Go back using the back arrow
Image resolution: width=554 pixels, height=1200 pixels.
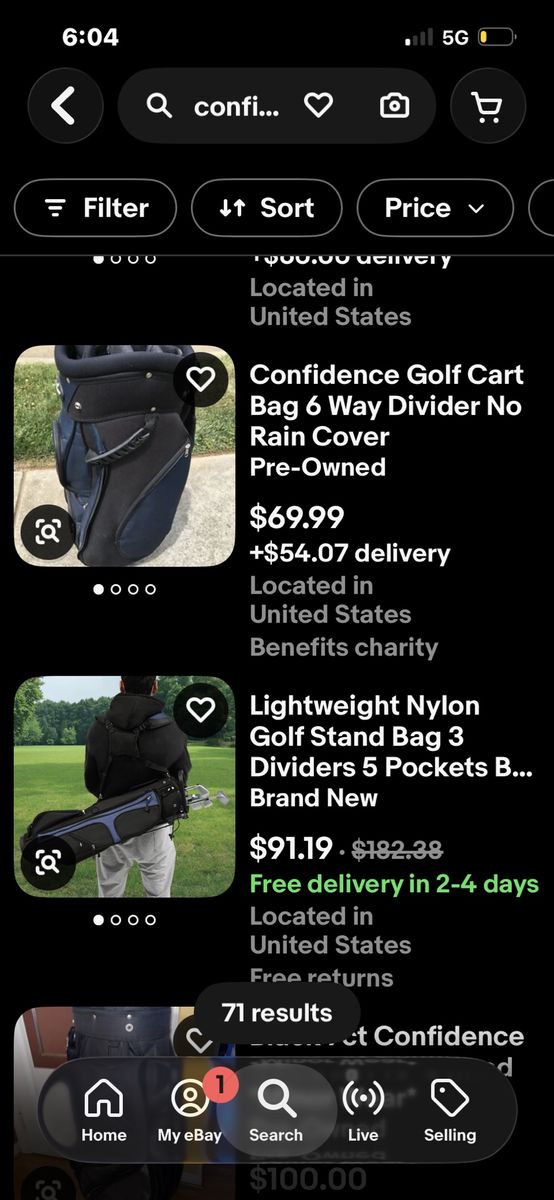click(65, 106)
